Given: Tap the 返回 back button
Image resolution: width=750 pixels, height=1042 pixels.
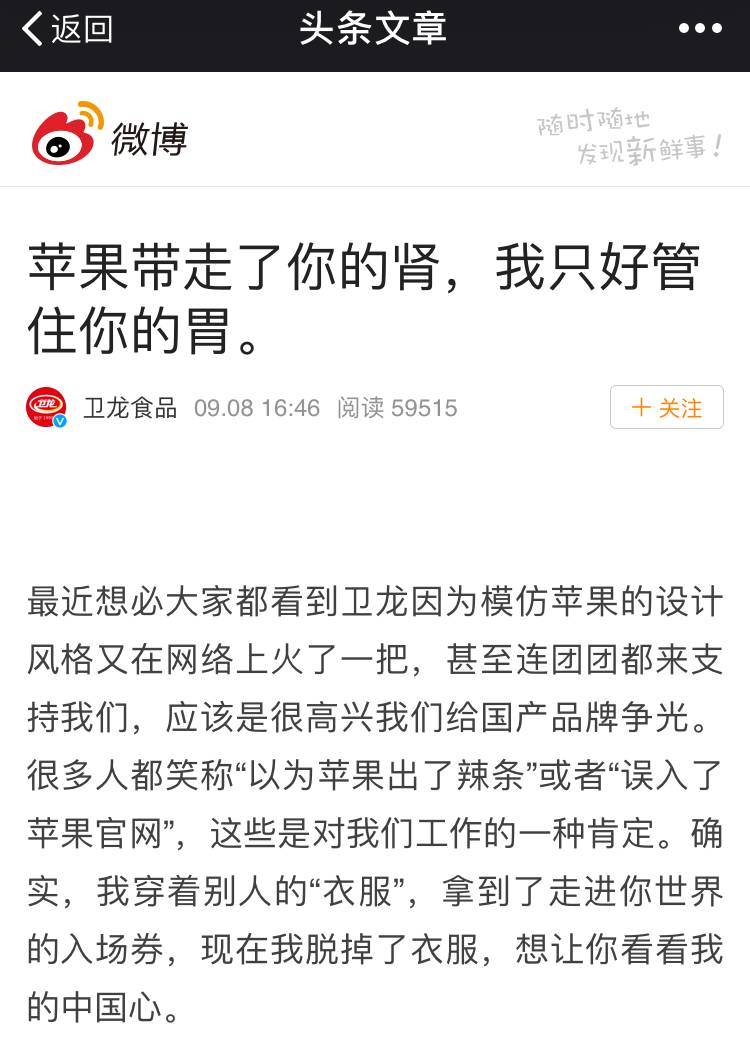Looking at the screenshot, I should tap(66, 30).
